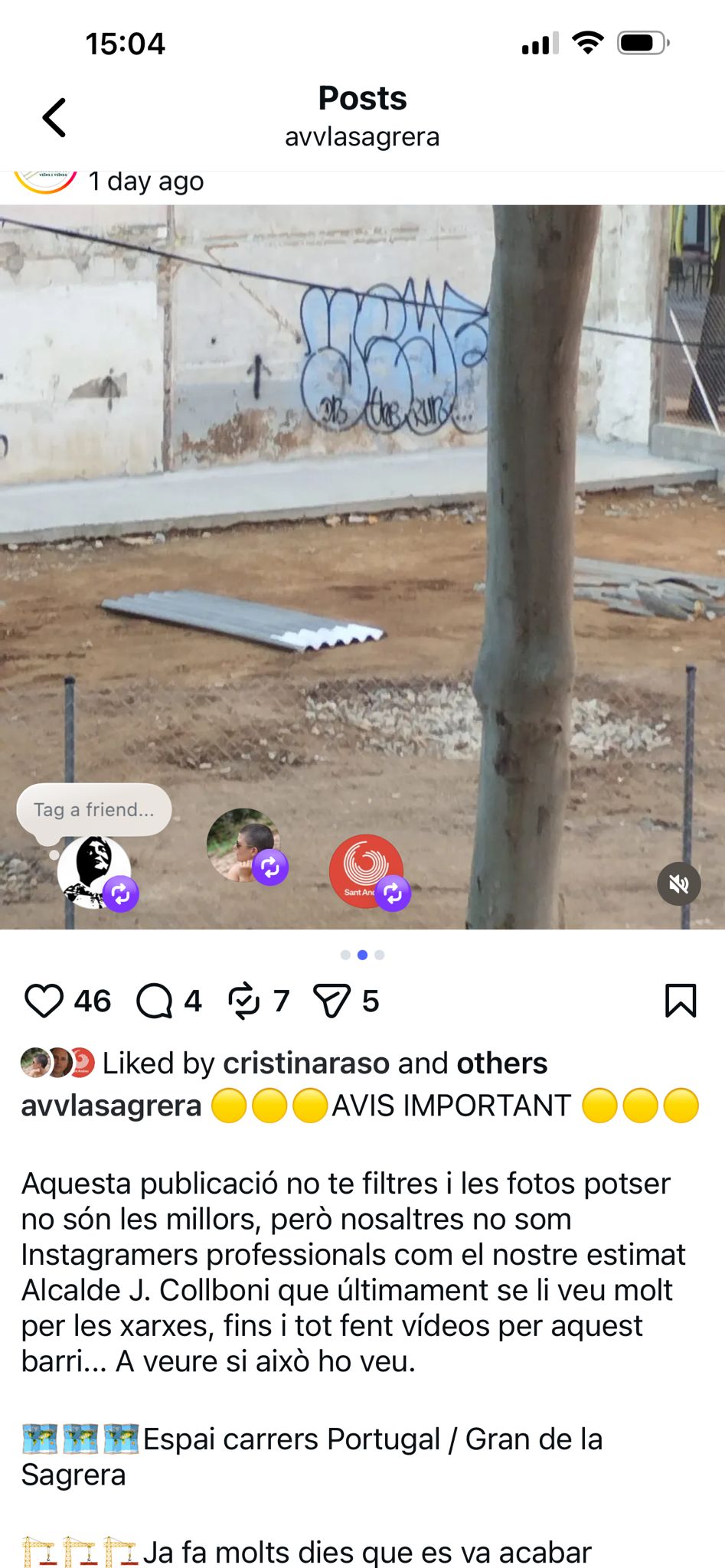The height and width of the screenshot is (1568, 725).
Task: Open avvlasagrera profile from caption
Action: pos(111,1106)
